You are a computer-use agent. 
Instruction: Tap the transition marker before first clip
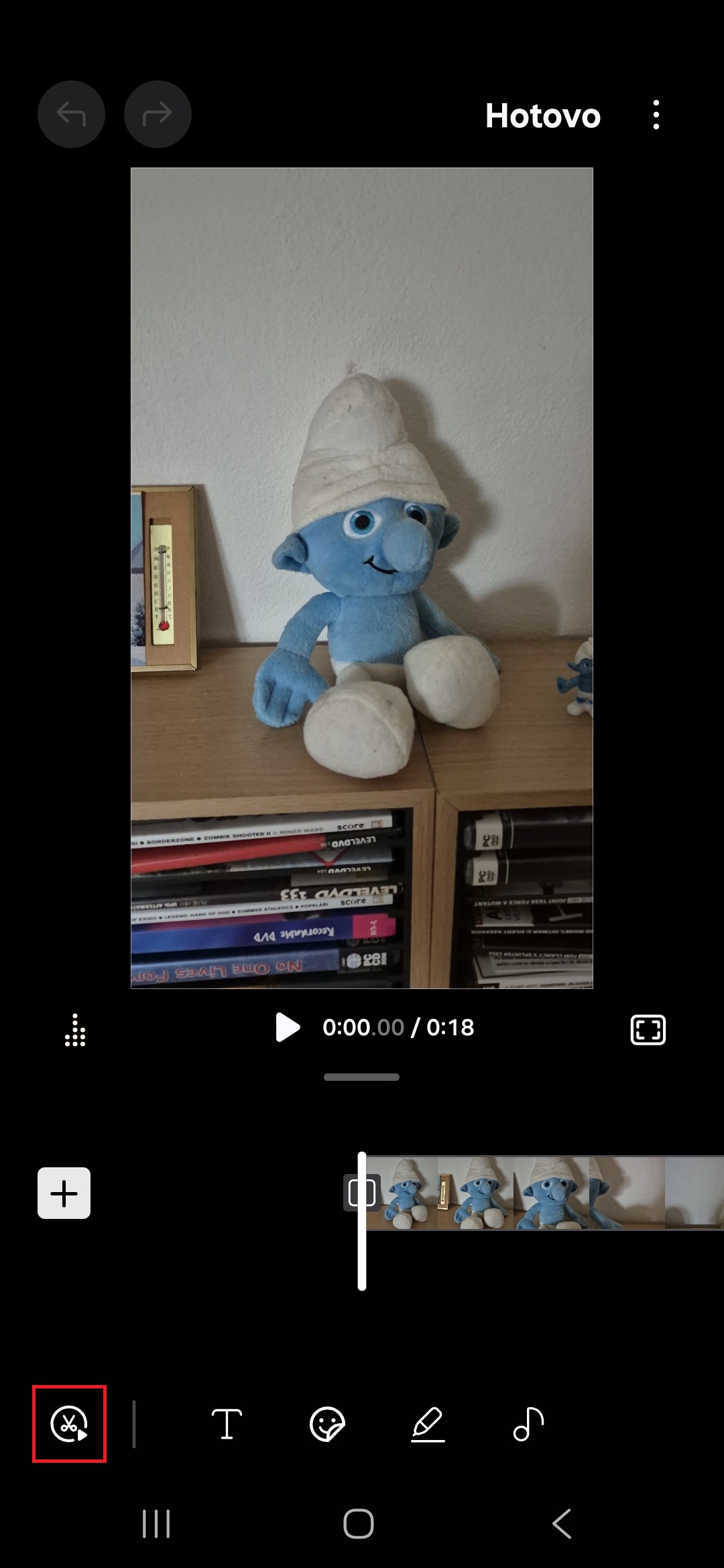361,1193
